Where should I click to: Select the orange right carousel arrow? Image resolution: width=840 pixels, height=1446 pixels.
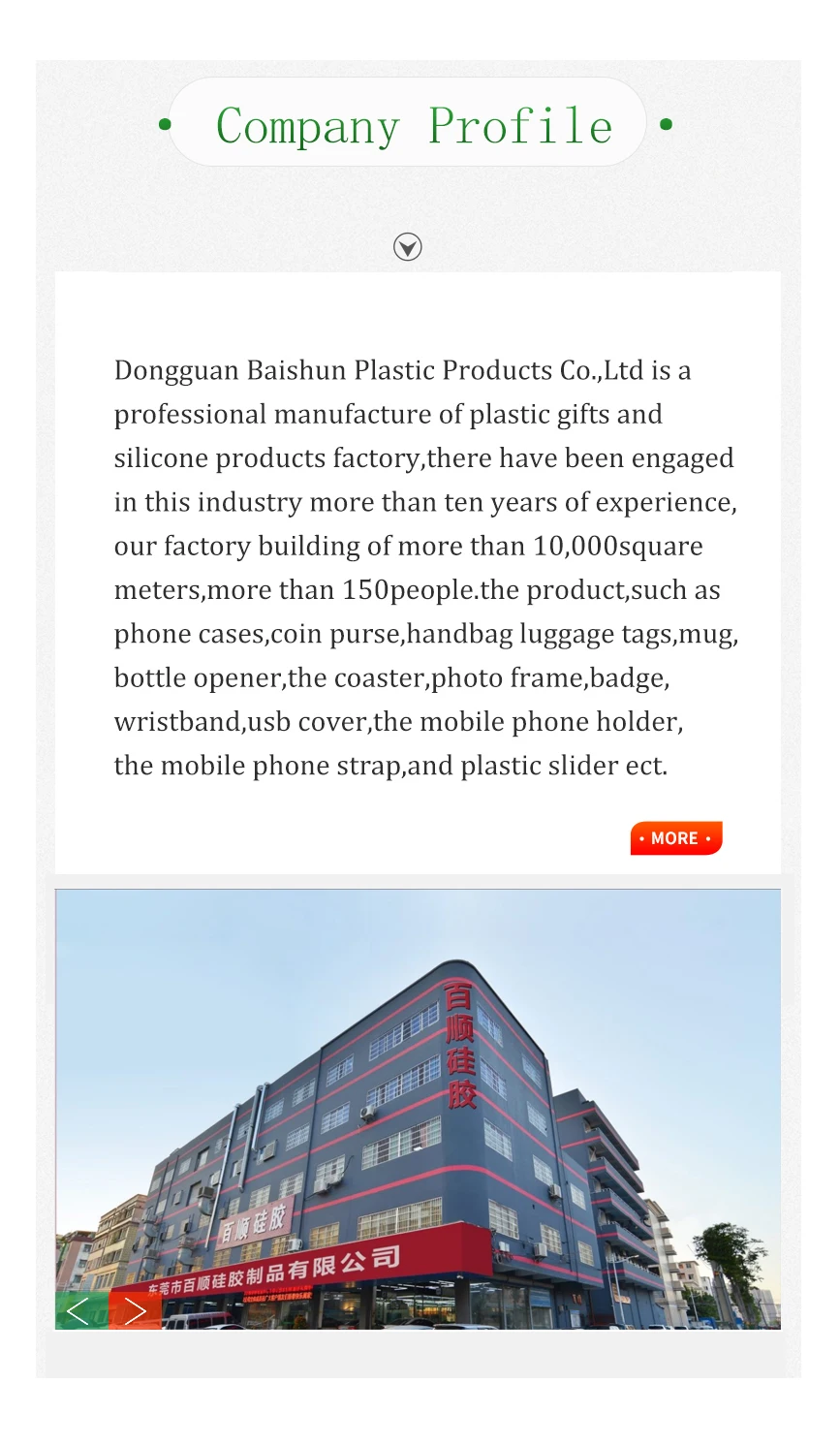(x=137, y=1310)
